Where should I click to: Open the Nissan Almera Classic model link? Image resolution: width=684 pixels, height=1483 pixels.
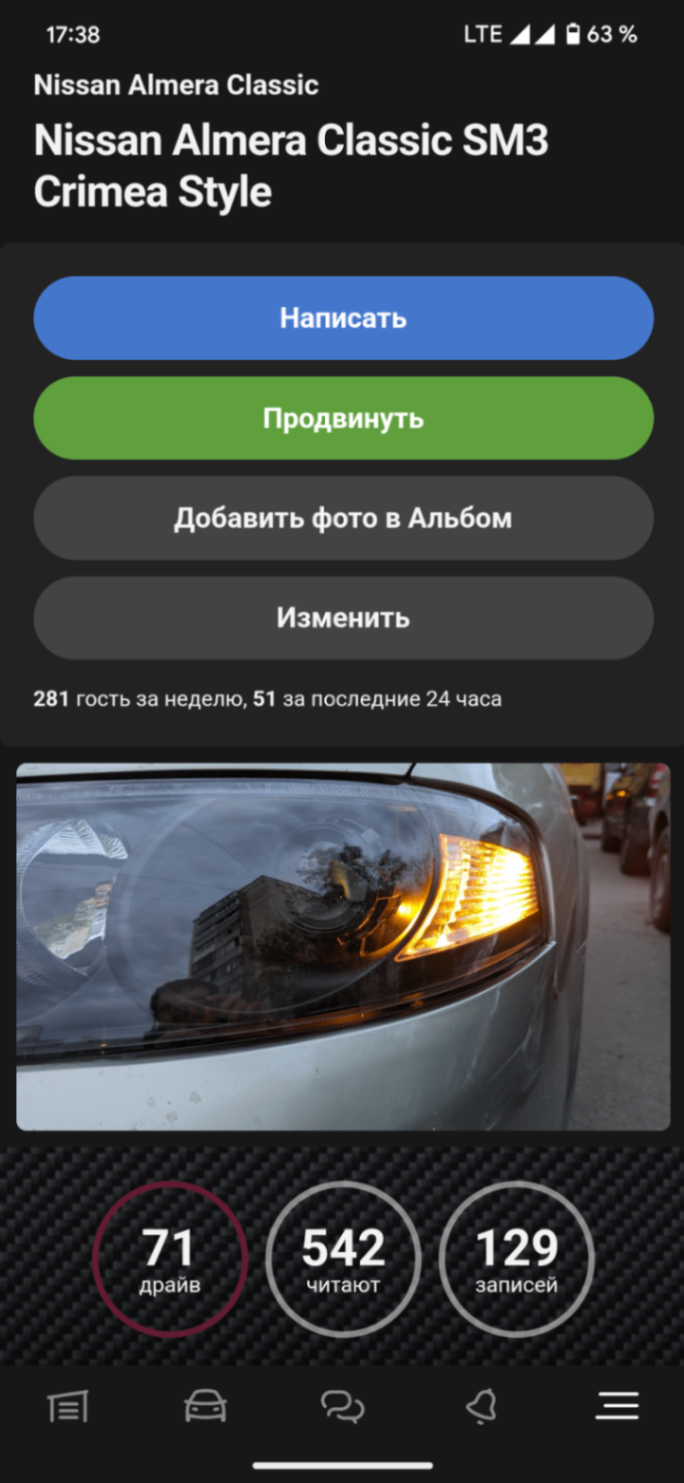176,86
